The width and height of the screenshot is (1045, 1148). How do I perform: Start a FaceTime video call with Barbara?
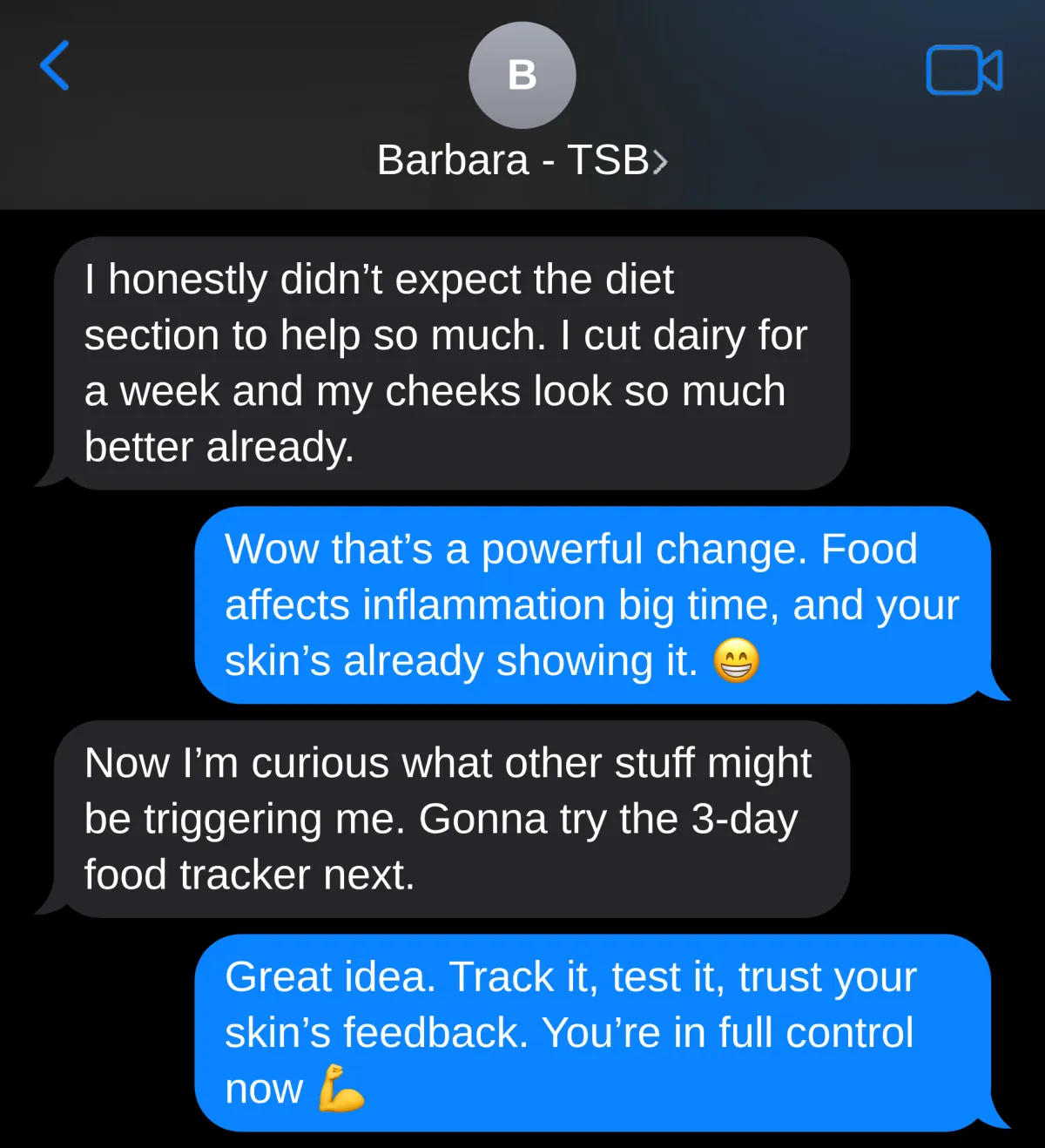click(963, 70)
